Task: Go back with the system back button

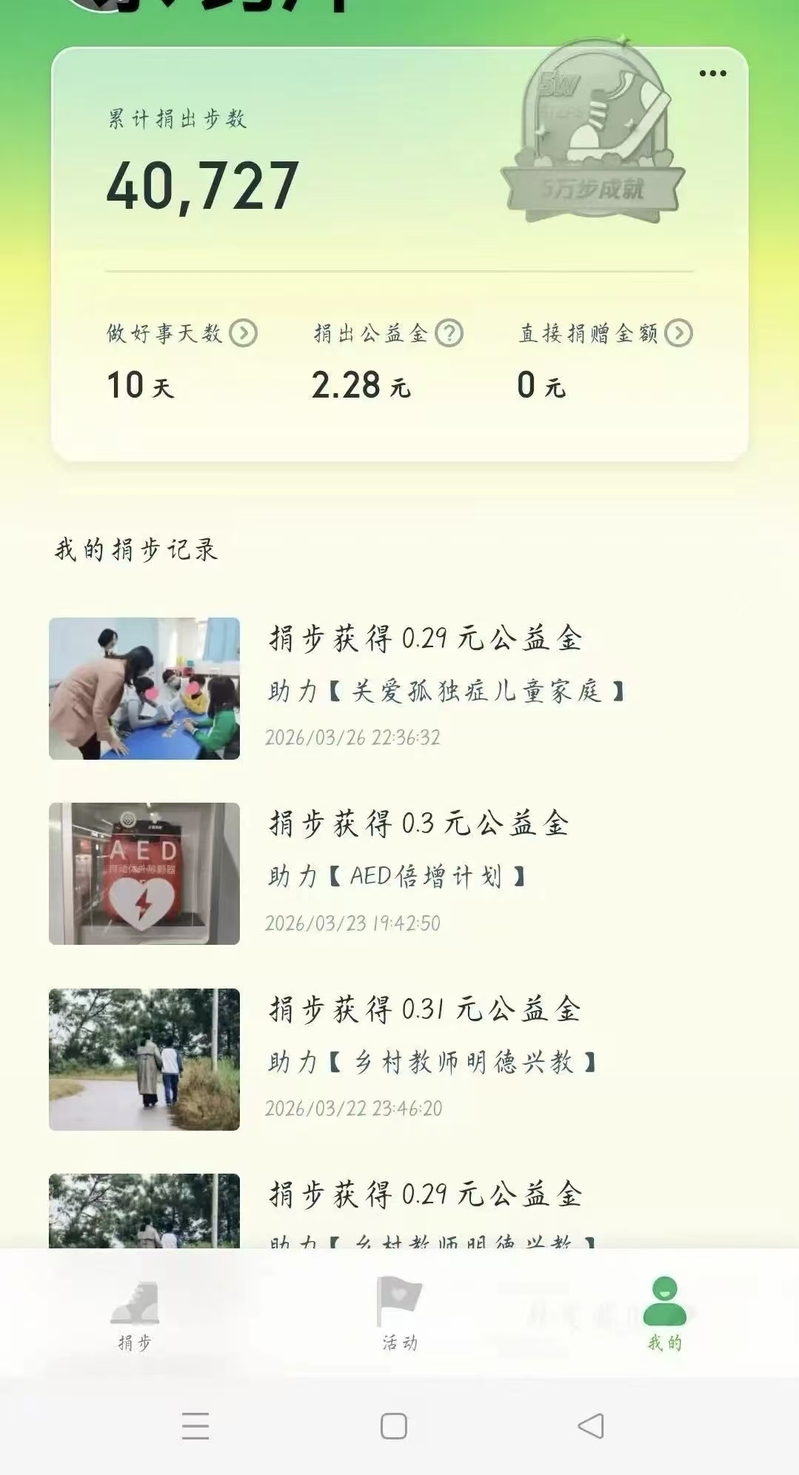Action: pos(591,1426)
